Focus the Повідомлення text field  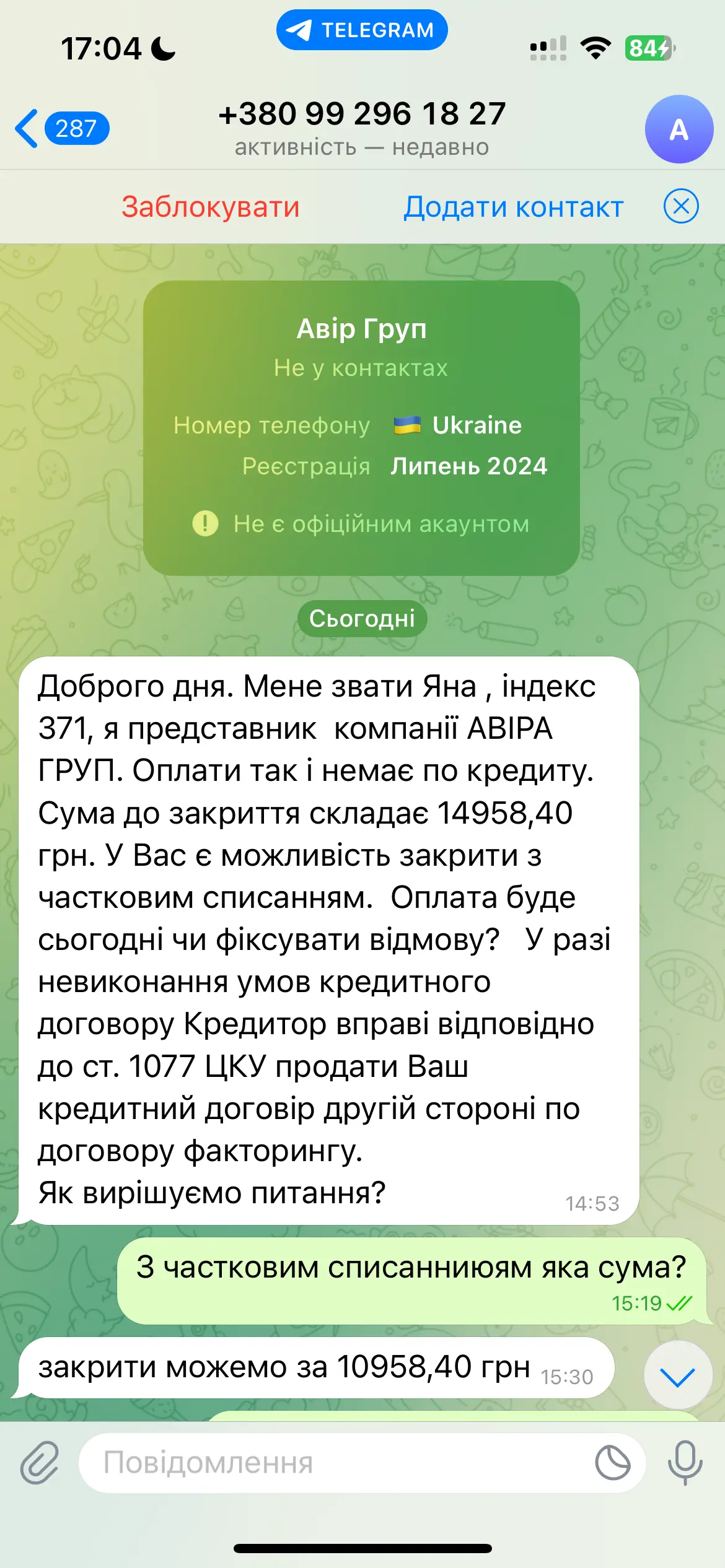(335, 1463)
